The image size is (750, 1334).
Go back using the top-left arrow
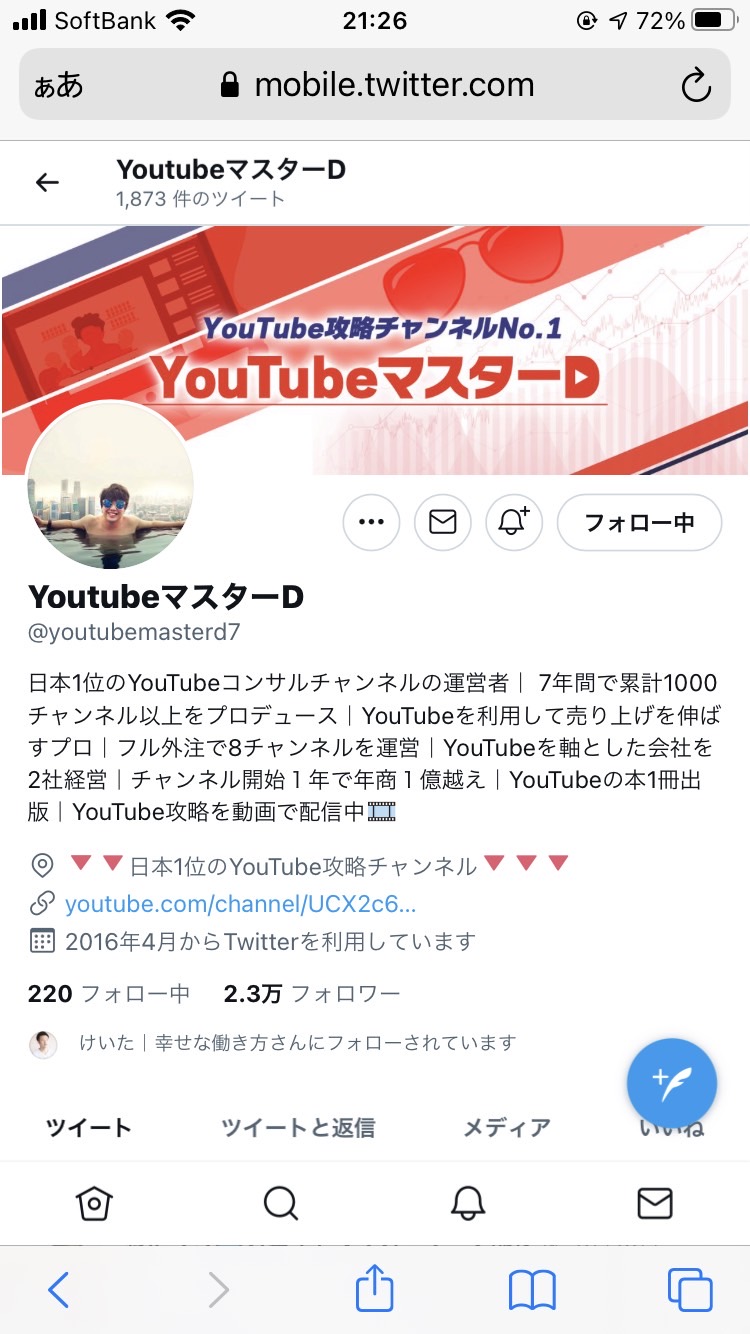[x=47, y=182]
